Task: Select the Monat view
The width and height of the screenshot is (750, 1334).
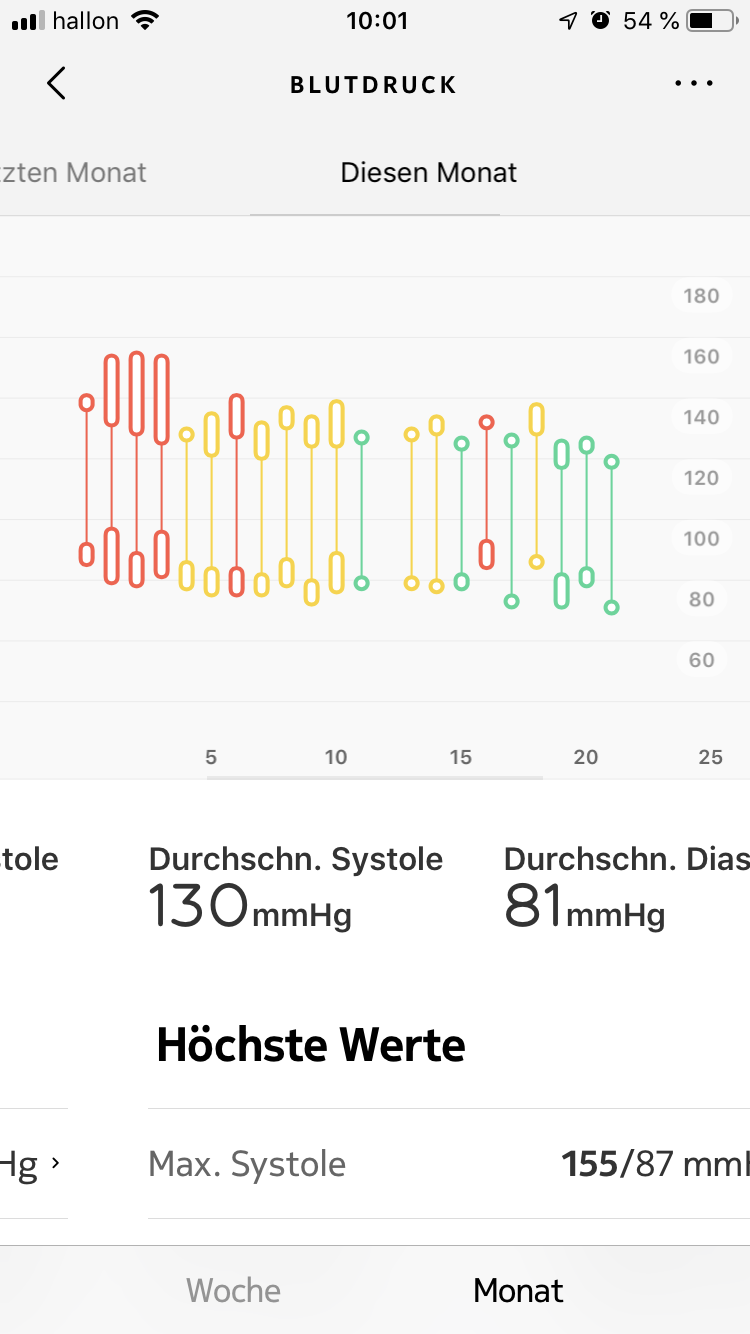Action: [518, 1290]
